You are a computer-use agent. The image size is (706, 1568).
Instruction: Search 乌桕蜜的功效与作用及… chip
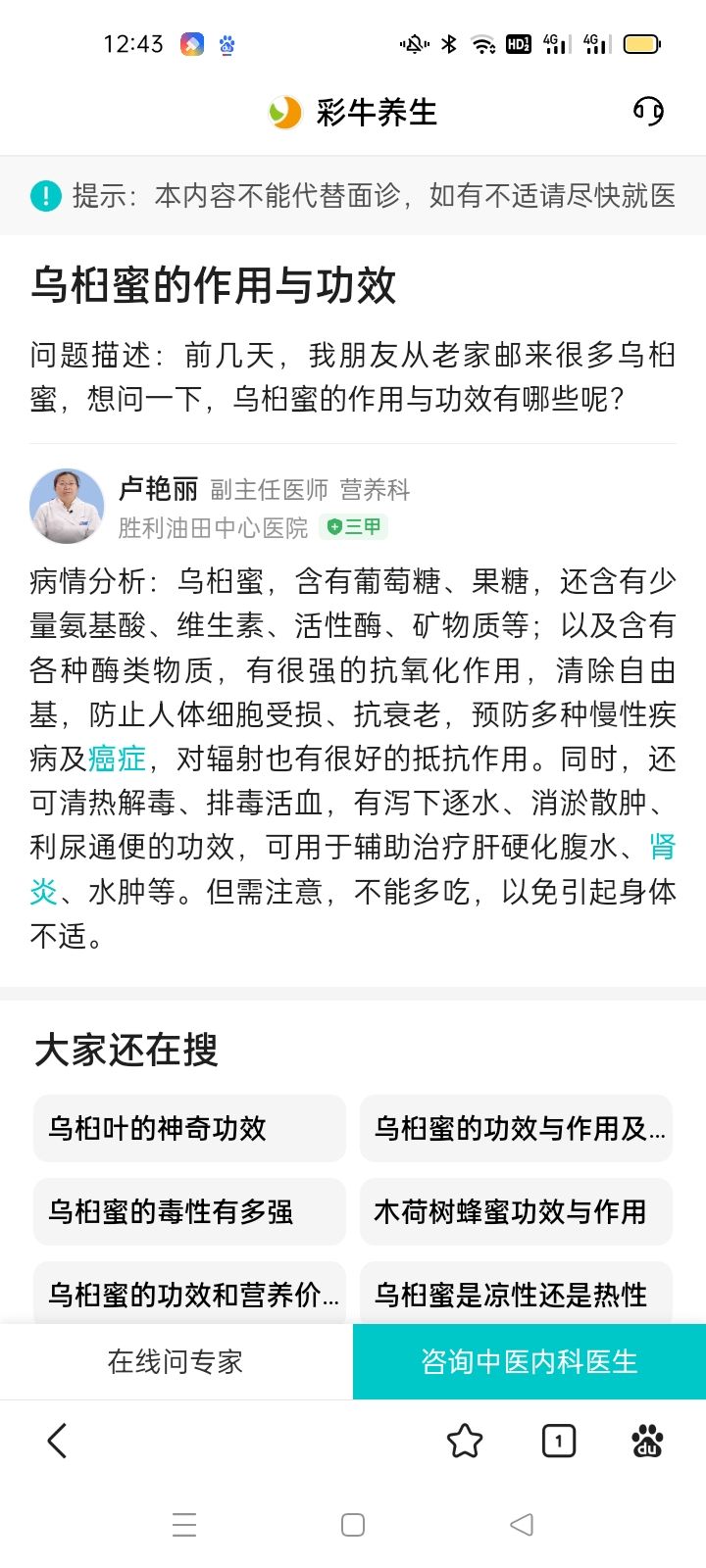516,1128
